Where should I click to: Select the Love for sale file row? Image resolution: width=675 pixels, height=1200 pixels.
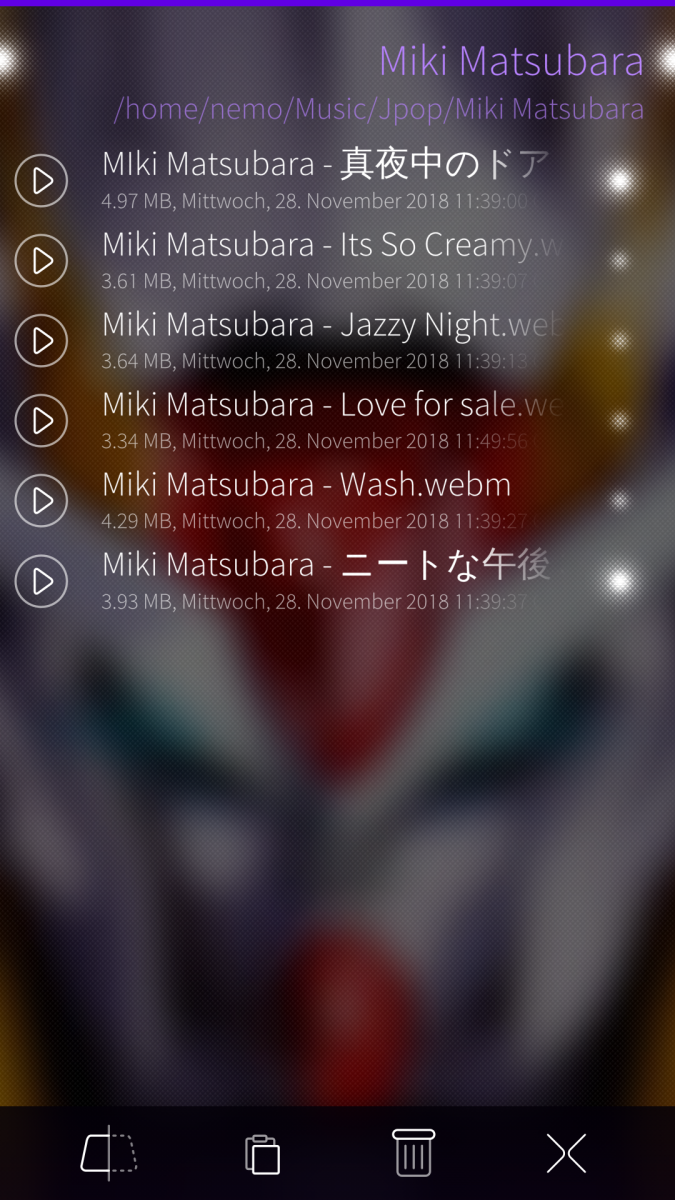point(330,420)
